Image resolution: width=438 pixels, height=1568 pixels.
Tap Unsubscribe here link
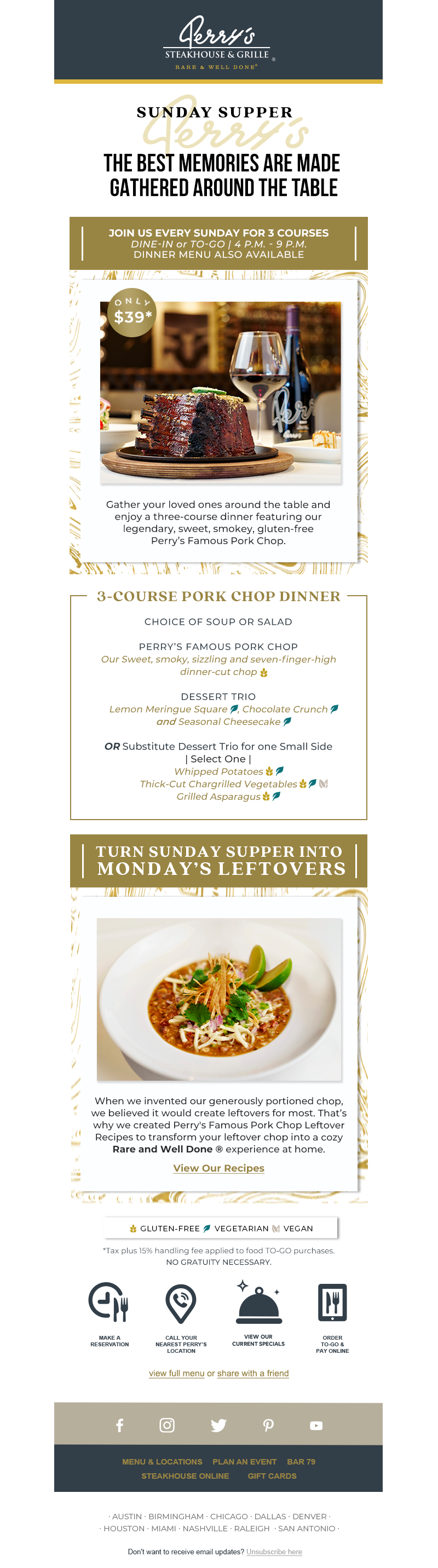coord(274,1552)
